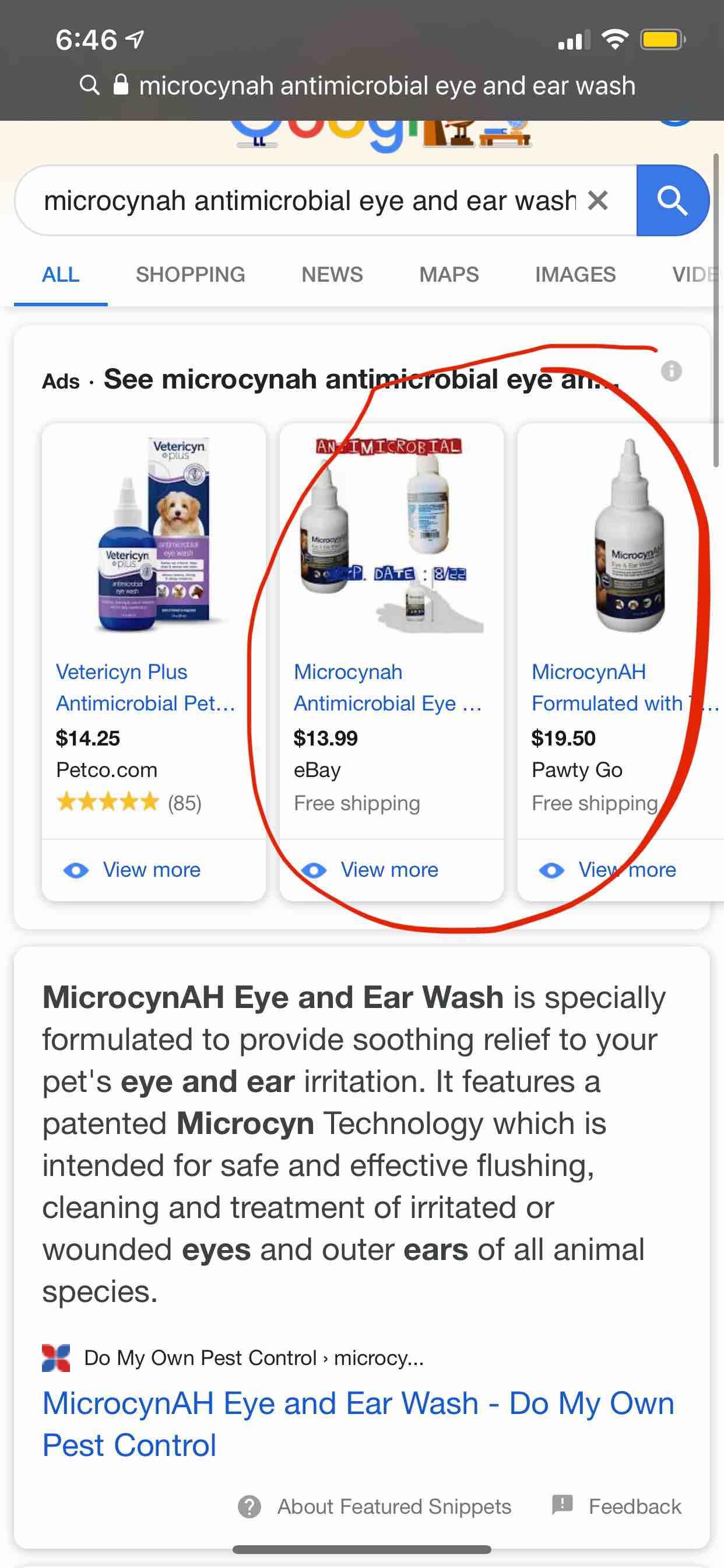The image size is (724, 1568).
Task: Clear the search query text
Action: pyautogui.click(x=598, y=200)
